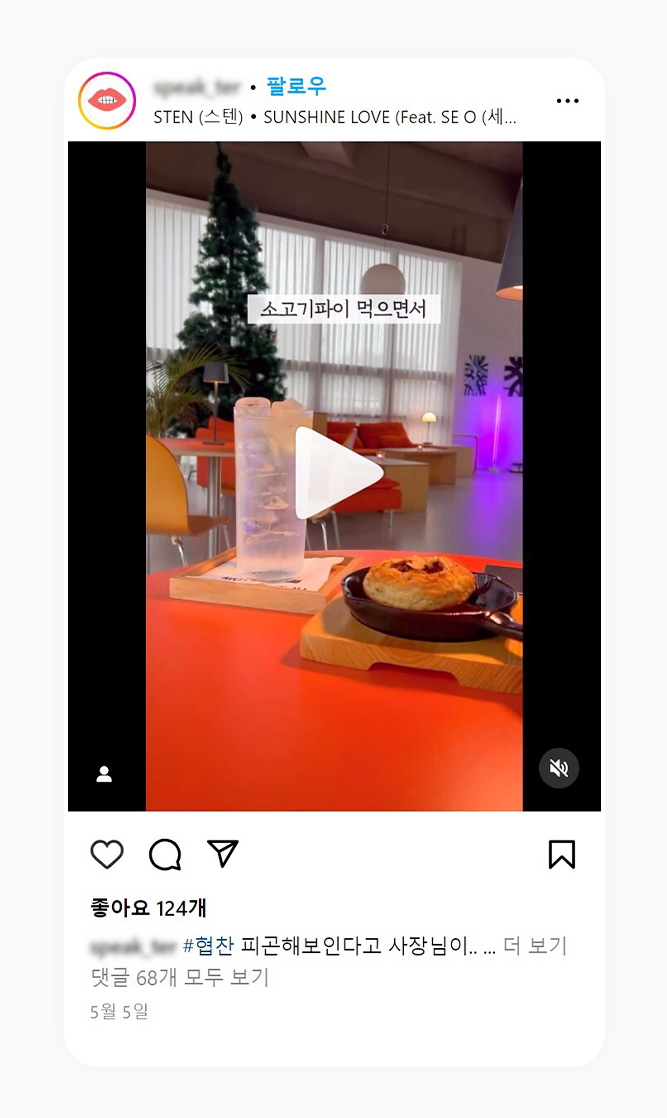Expand caption with 더 보기

pyautogui.click(x=535, y=946)
